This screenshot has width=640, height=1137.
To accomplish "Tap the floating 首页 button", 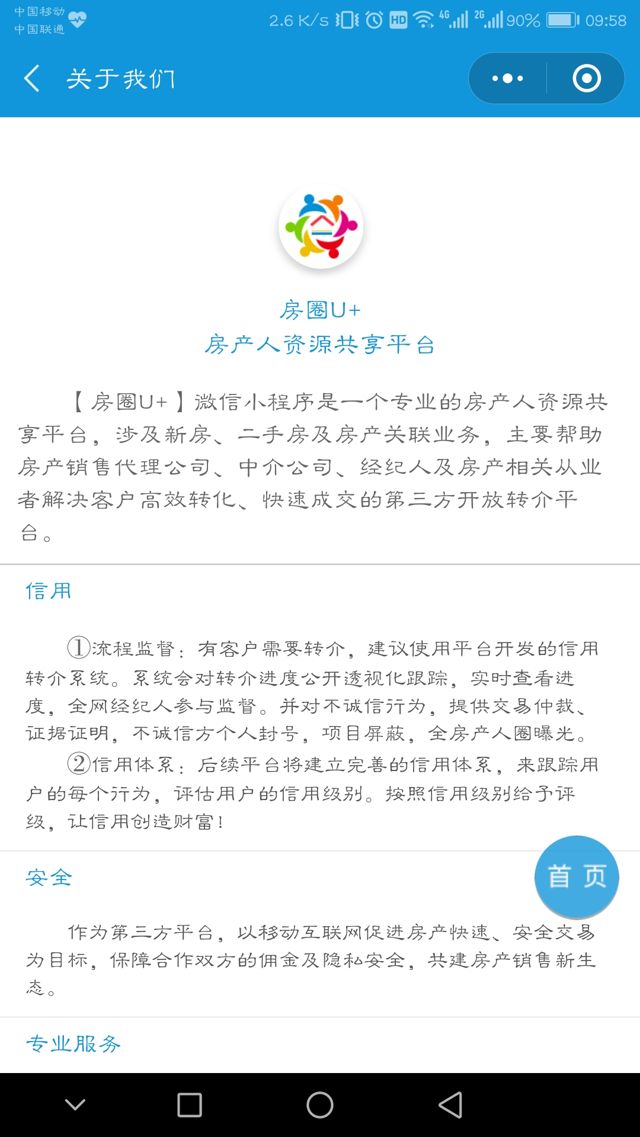I will (x=577, y=877).
